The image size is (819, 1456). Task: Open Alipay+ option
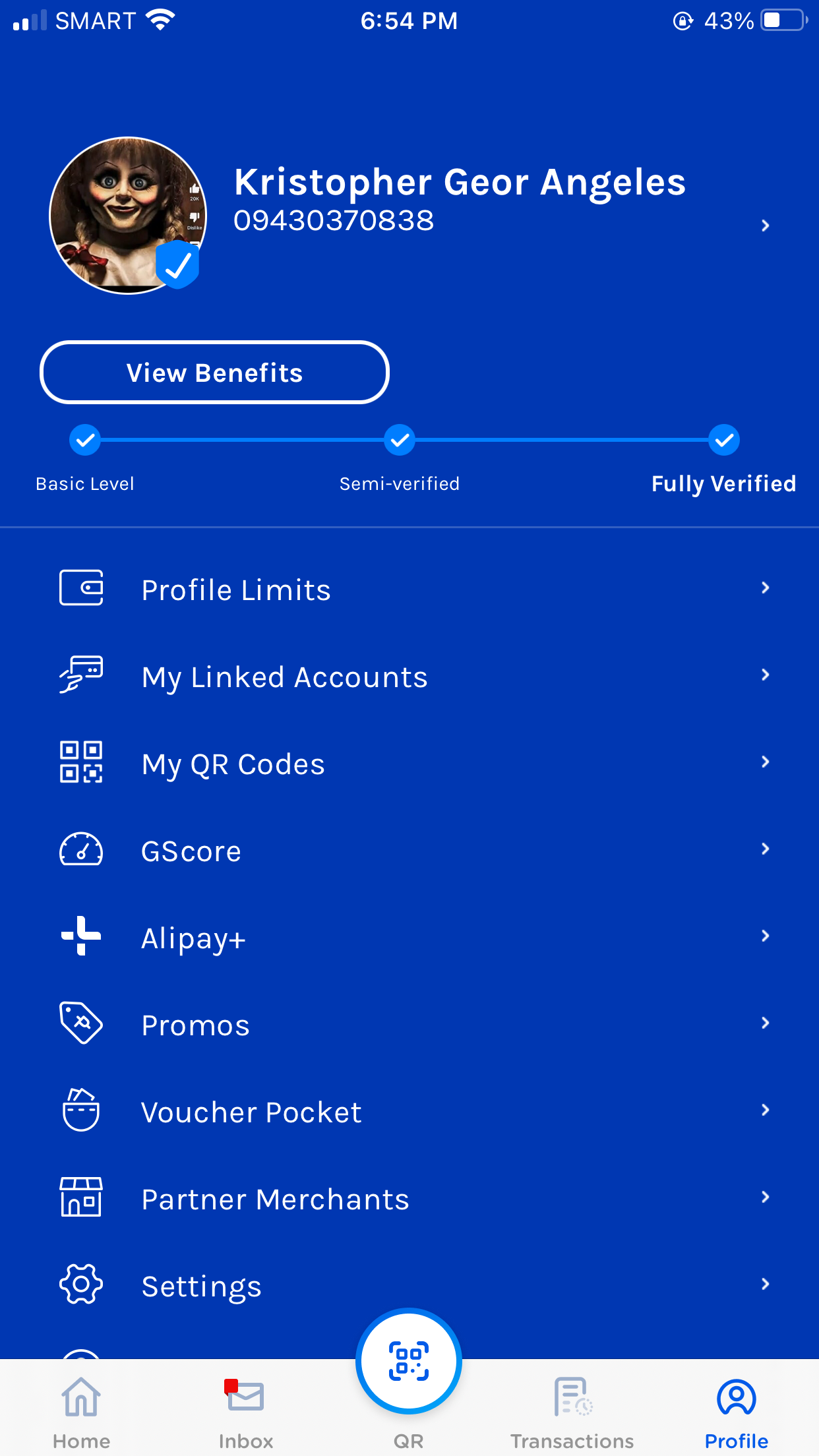point(409,938)
